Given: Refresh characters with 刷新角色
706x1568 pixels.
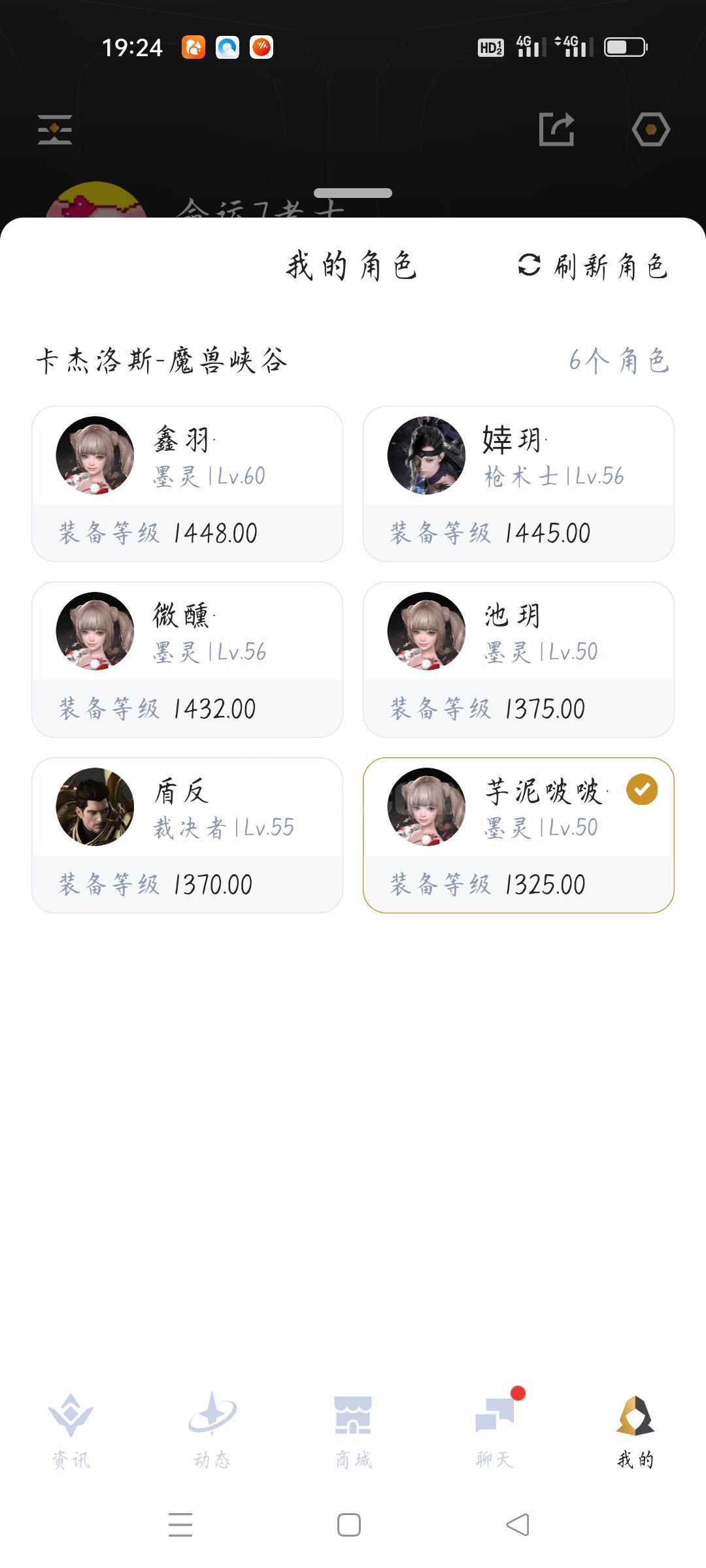Looking at the screenshot, I should point(594,266).
